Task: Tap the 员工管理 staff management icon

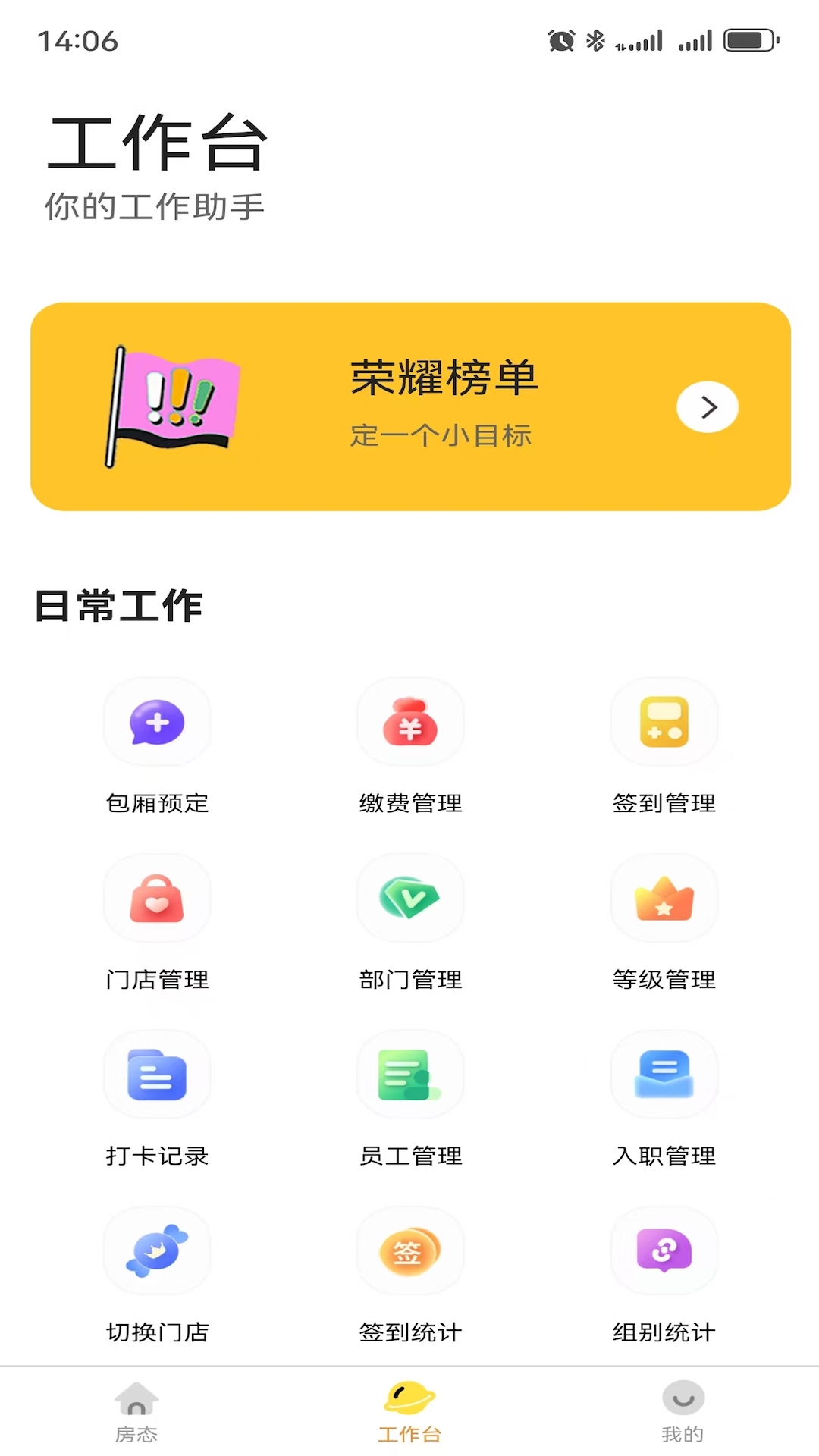Action: pos(410,1075)
